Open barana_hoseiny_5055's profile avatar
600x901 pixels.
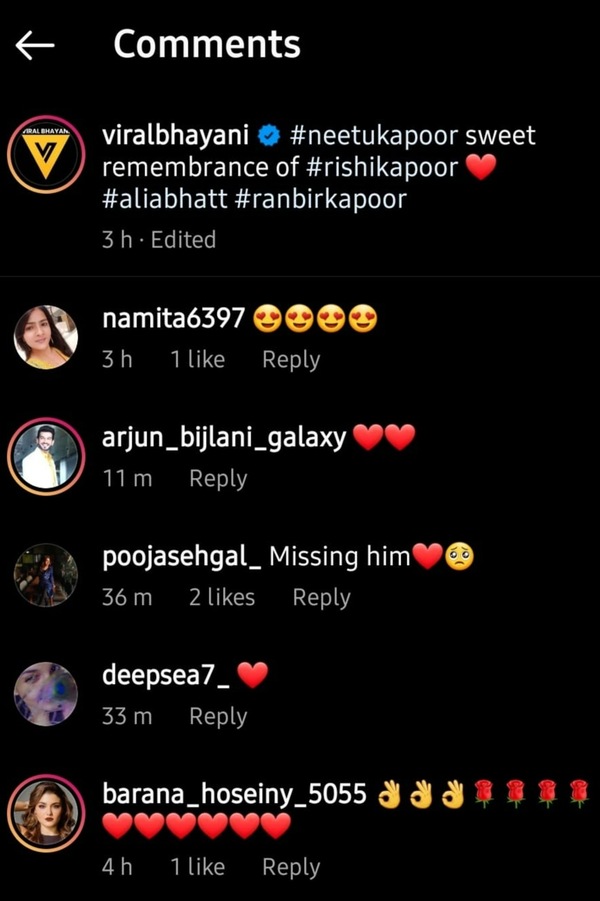pos(45,812)
